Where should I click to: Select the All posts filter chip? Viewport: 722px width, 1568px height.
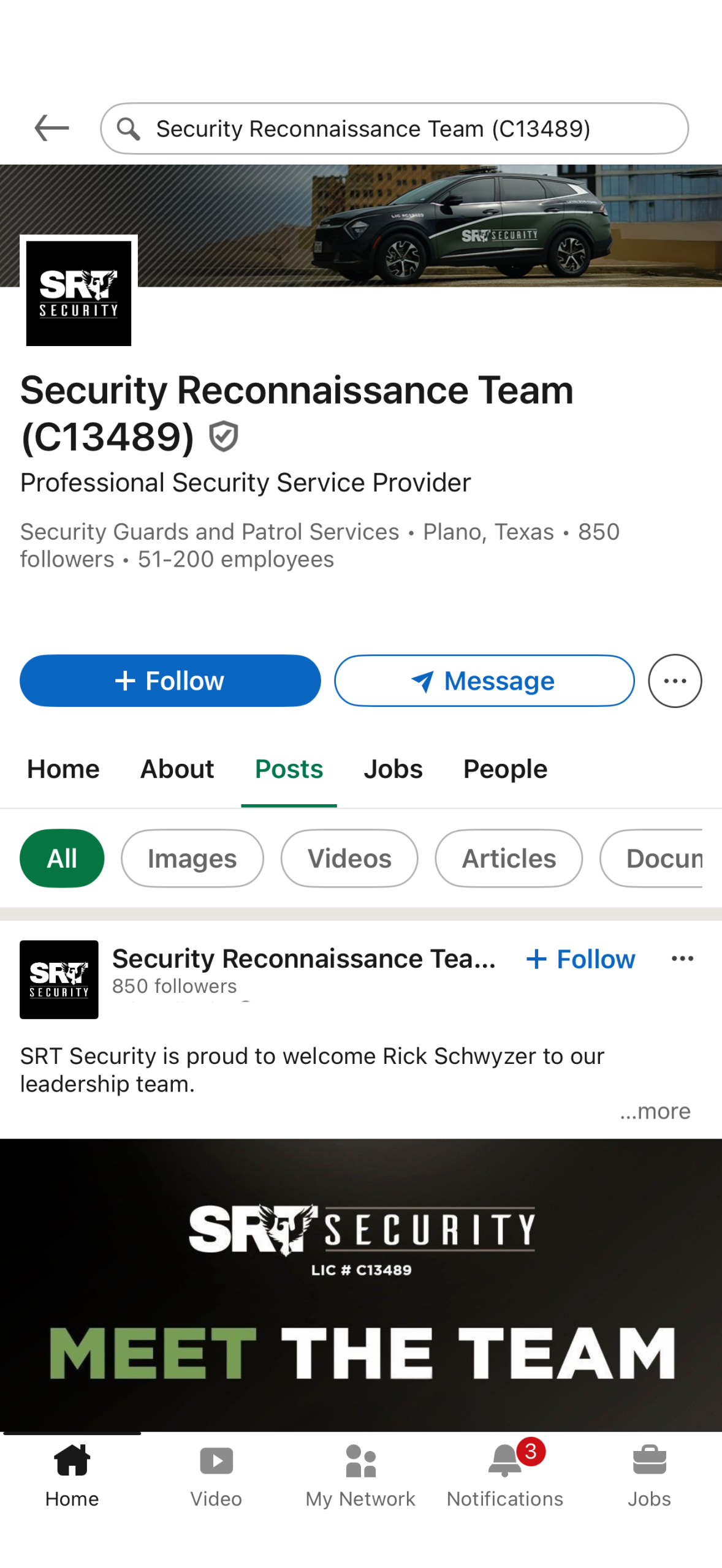pyautogui.click(x=62, y=858)
